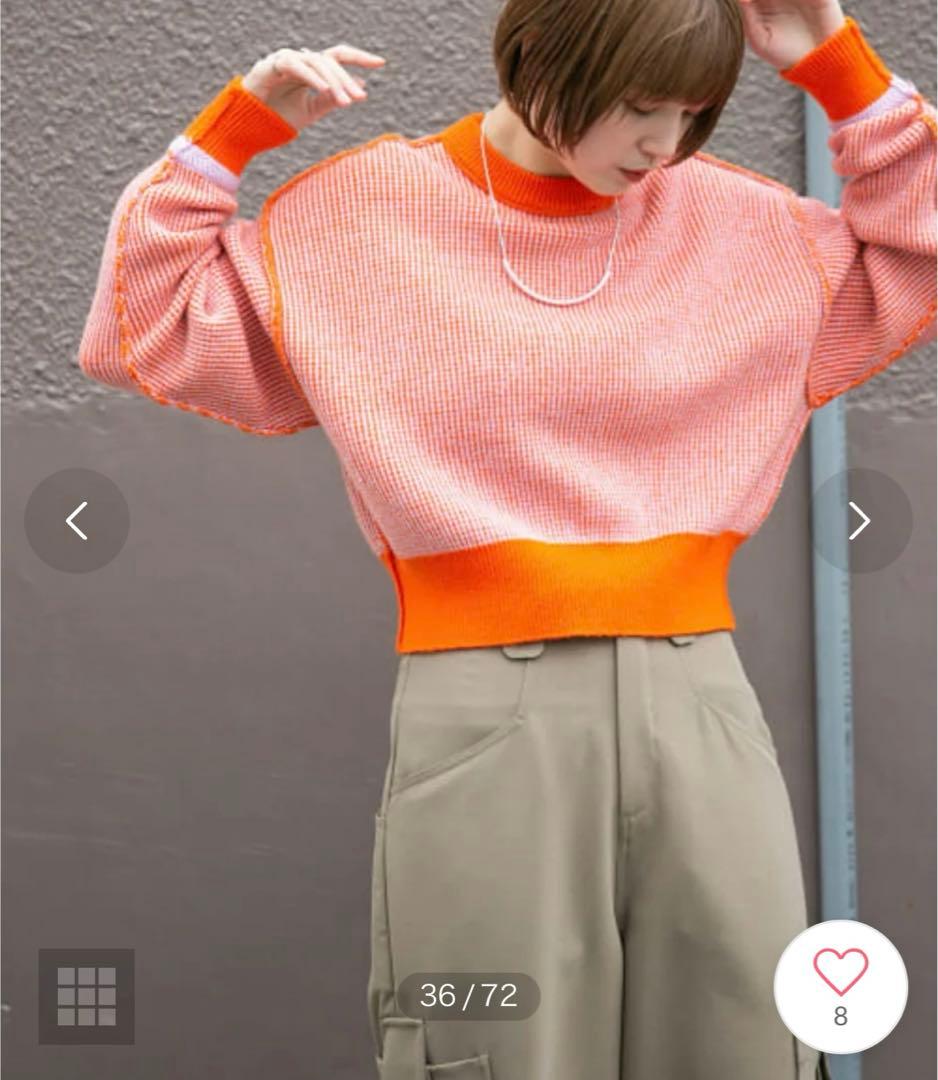Go to the next product photo
Image resolution: width=938 pixels, height=1080 pixels.
859,521
